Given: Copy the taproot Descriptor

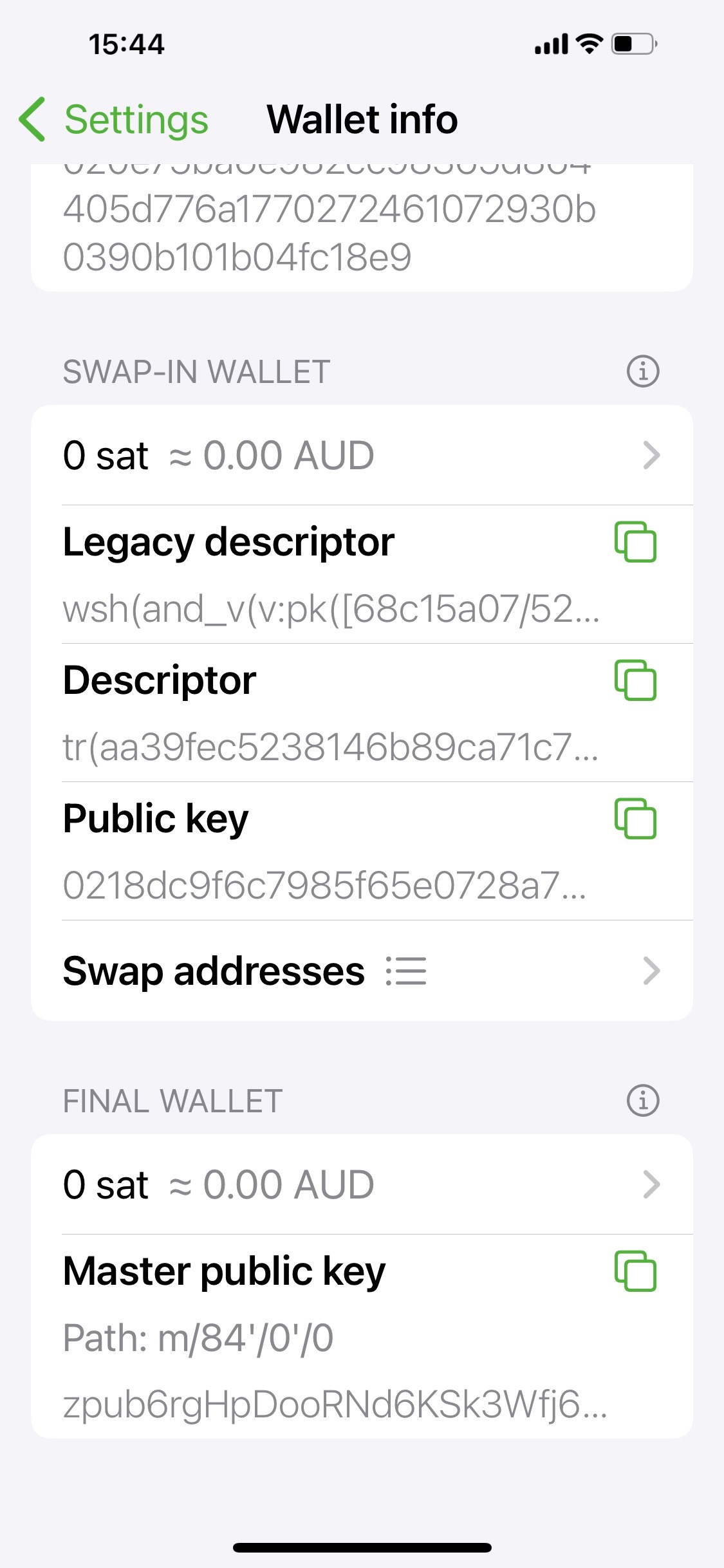Looking at the screenshot, I should (x=635, y=680).
